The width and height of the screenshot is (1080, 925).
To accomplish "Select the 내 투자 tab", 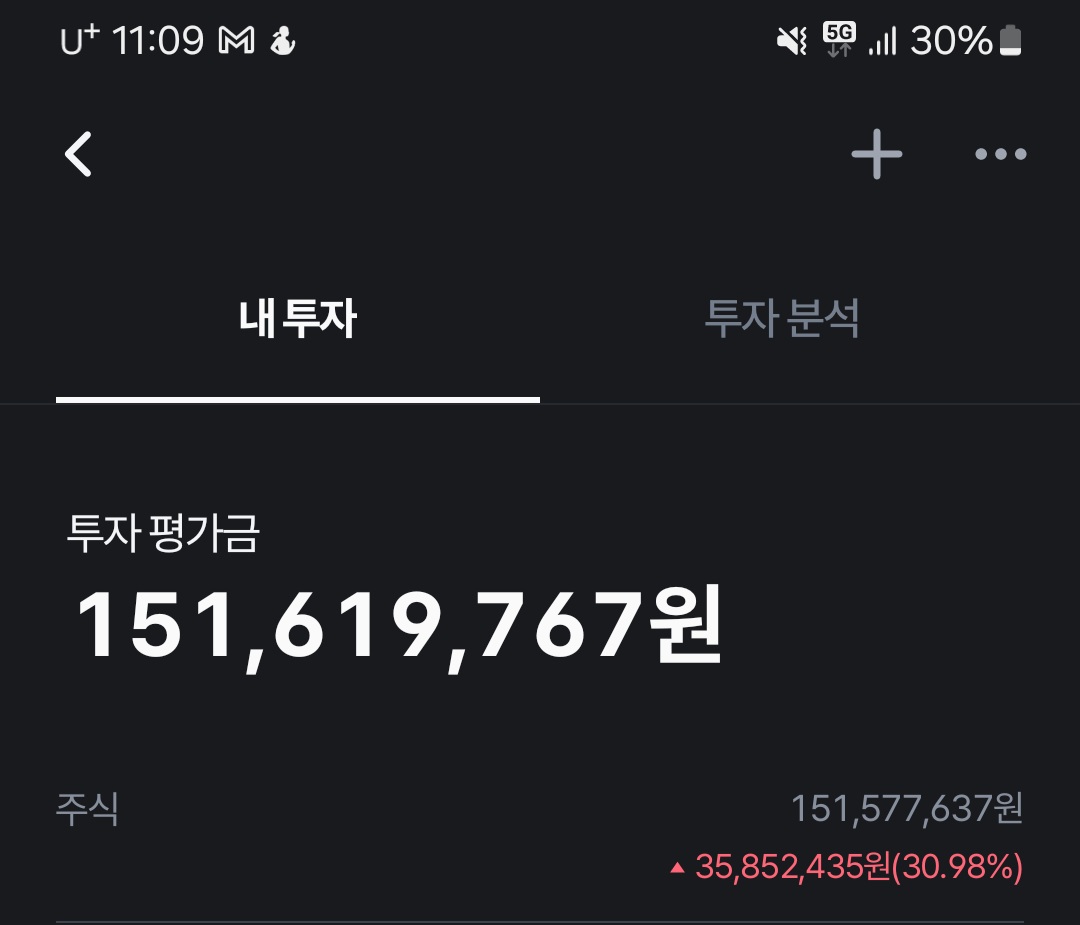I will [x=298, y=320].
